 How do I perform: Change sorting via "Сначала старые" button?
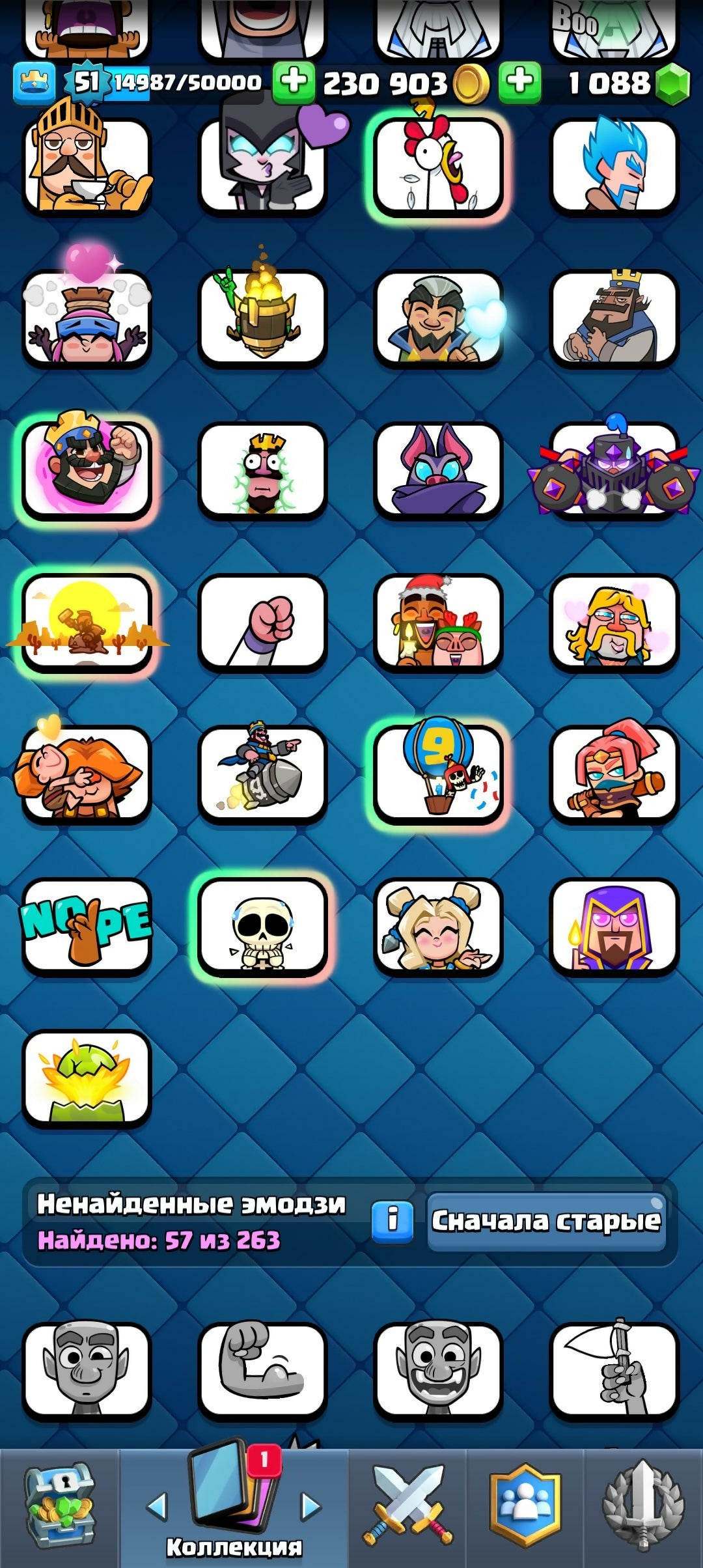(546, 1221)
